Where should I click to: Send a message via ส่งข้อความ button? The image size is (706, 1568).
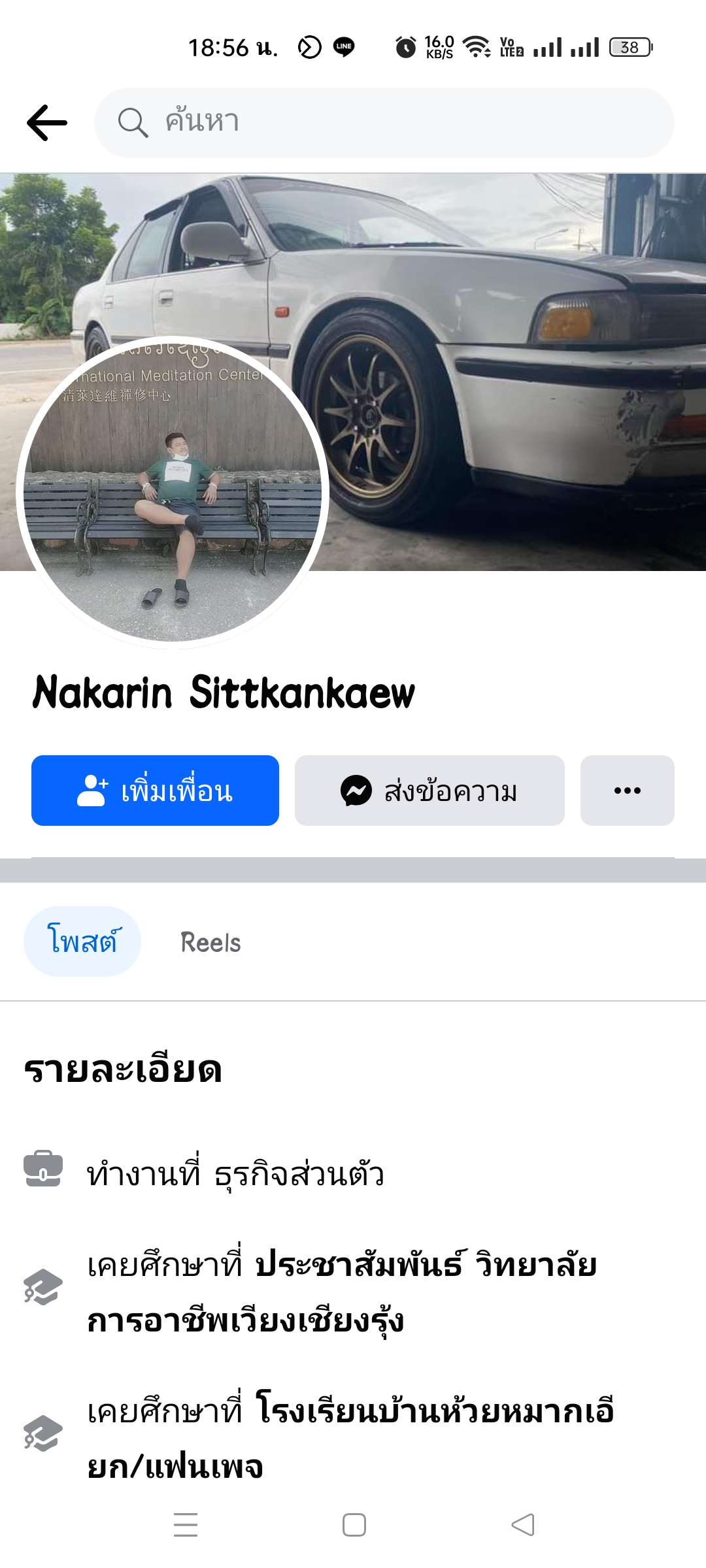tap(429, 791)
